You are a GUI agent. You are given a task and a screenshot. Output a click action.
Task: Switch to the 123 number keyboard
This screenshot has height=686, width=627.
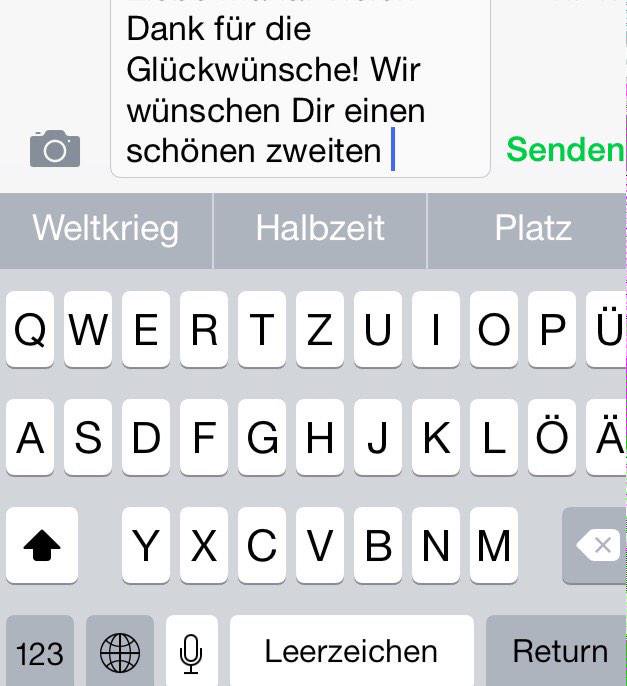pyautogui.click(x=40, y=652)
